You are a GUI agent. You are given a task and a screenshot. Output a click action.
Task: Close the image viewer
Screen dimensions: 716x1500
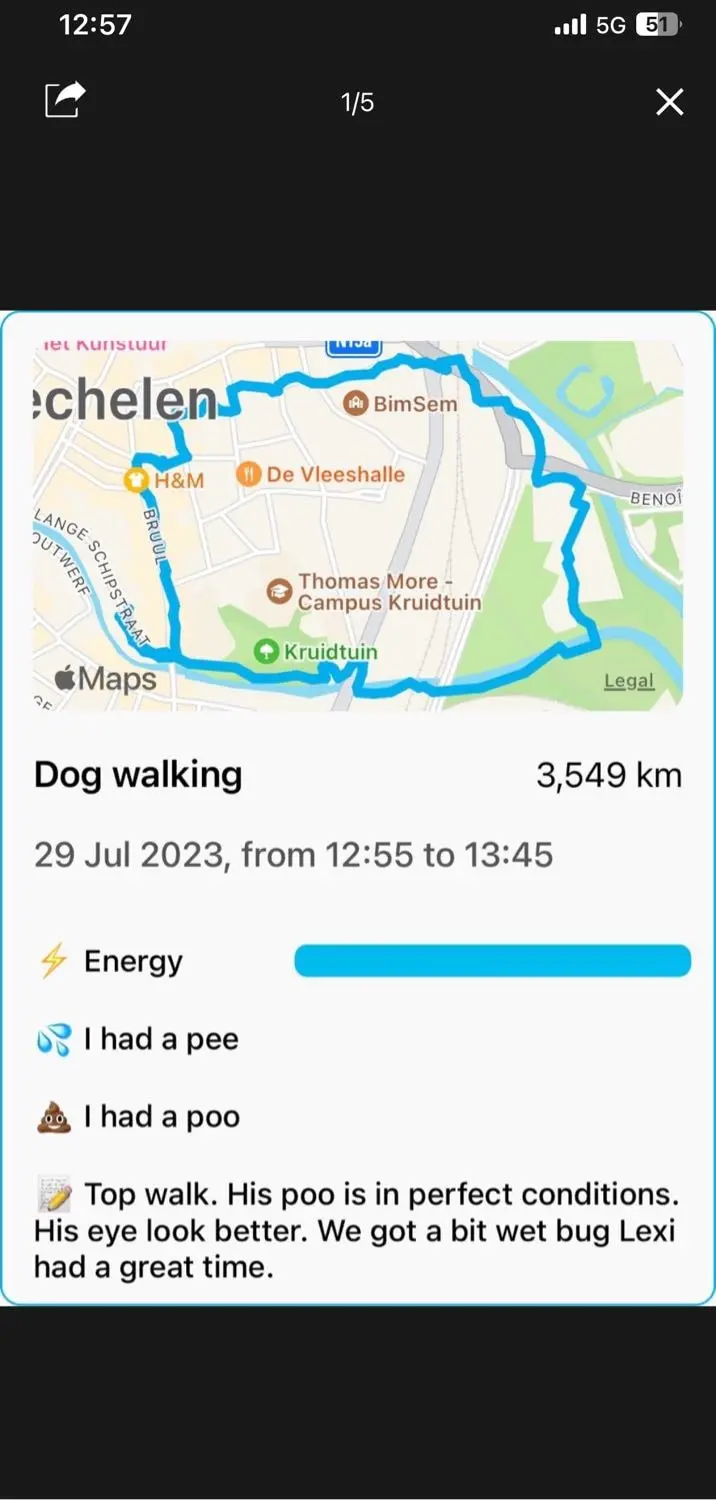point(669,102)
